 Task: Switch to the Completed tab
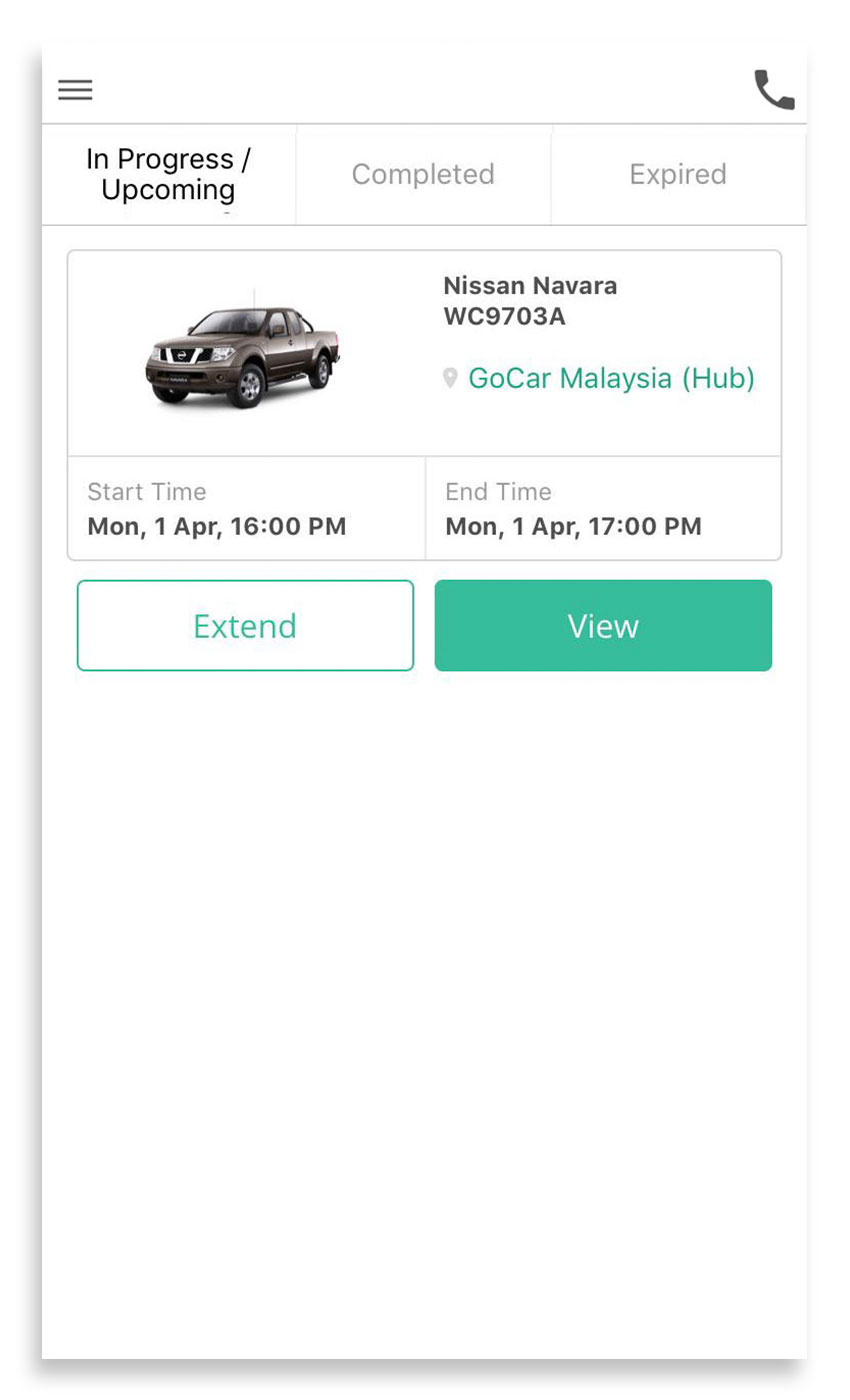(x=423, y=174)
